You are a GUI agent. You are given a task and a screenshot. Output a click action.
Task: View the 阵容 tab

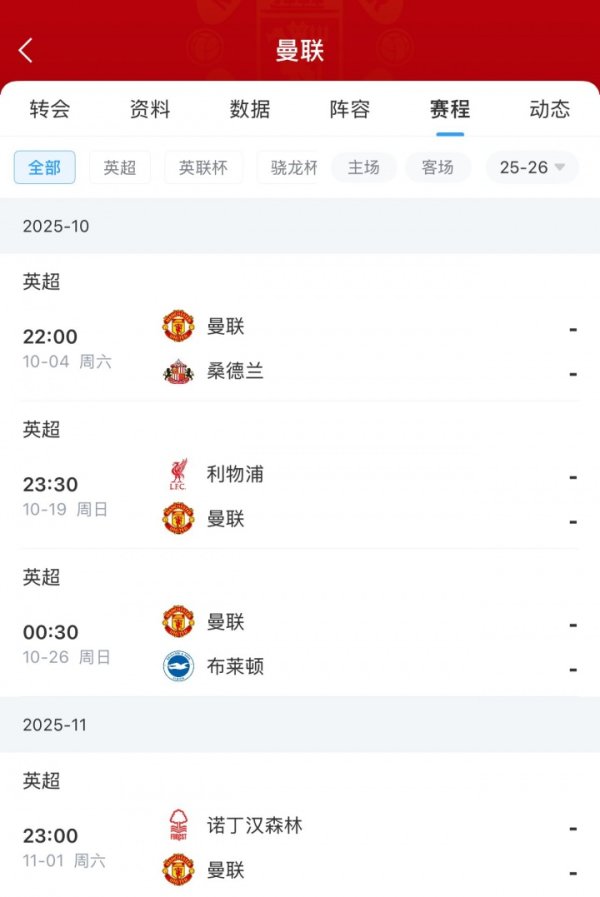(x=350, y=109)
